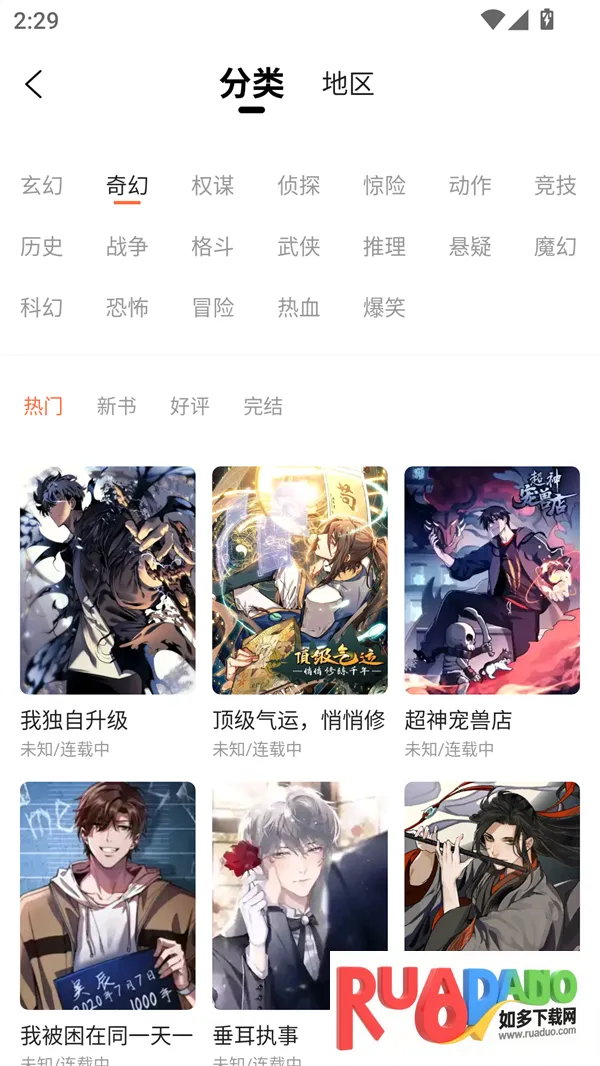Select the 武侠 category
600x1066 pixels.
pos(298,246)
